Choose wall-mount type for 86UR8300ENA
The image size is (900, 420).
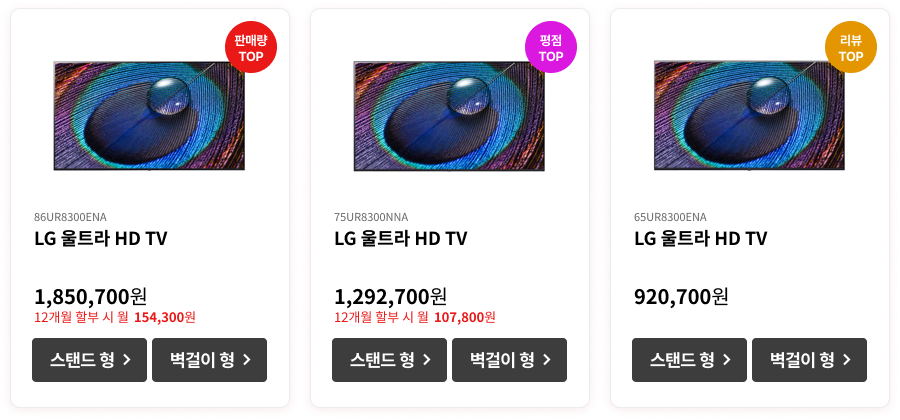click(x=209, y=360)
